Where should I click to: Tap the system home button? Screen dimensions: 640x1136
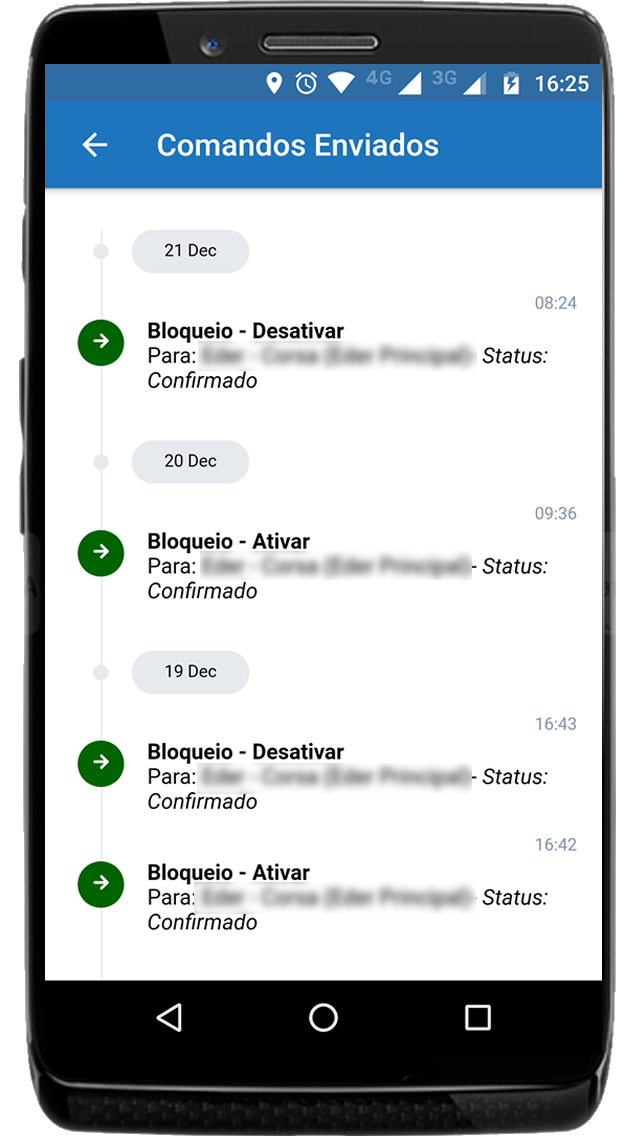point(323,1017)
